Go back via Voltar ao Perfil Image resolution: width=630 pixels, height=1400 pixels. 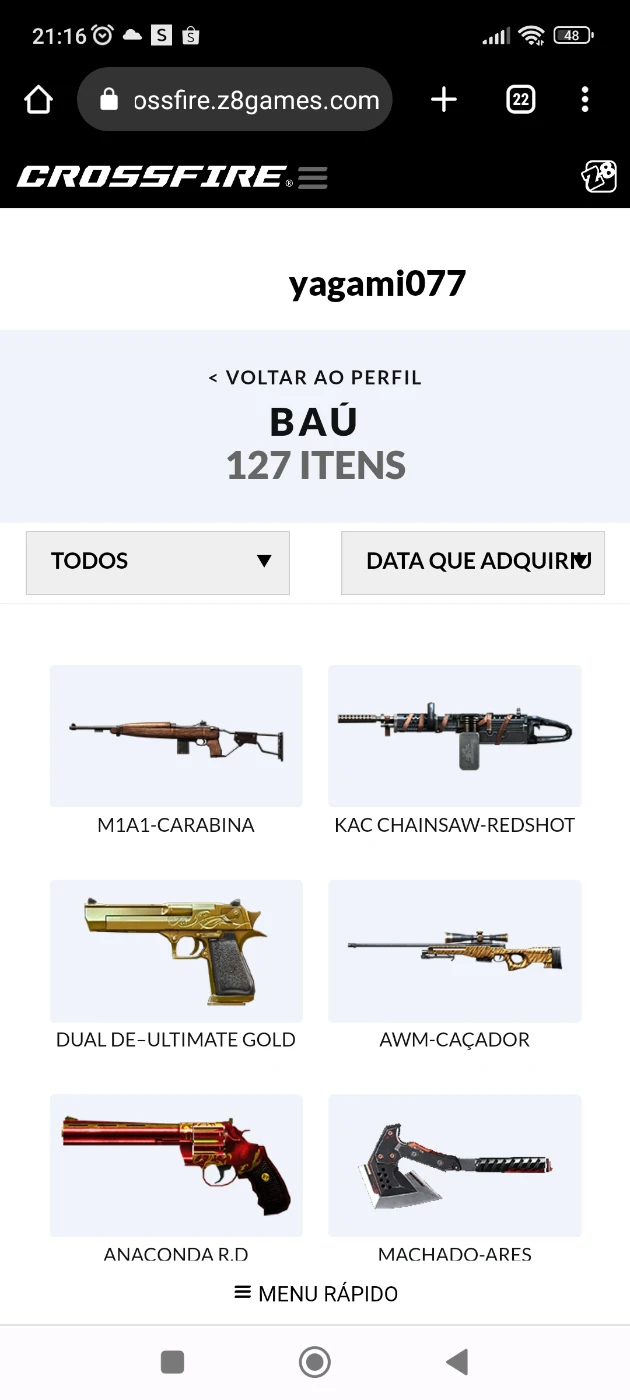[315, 377]
